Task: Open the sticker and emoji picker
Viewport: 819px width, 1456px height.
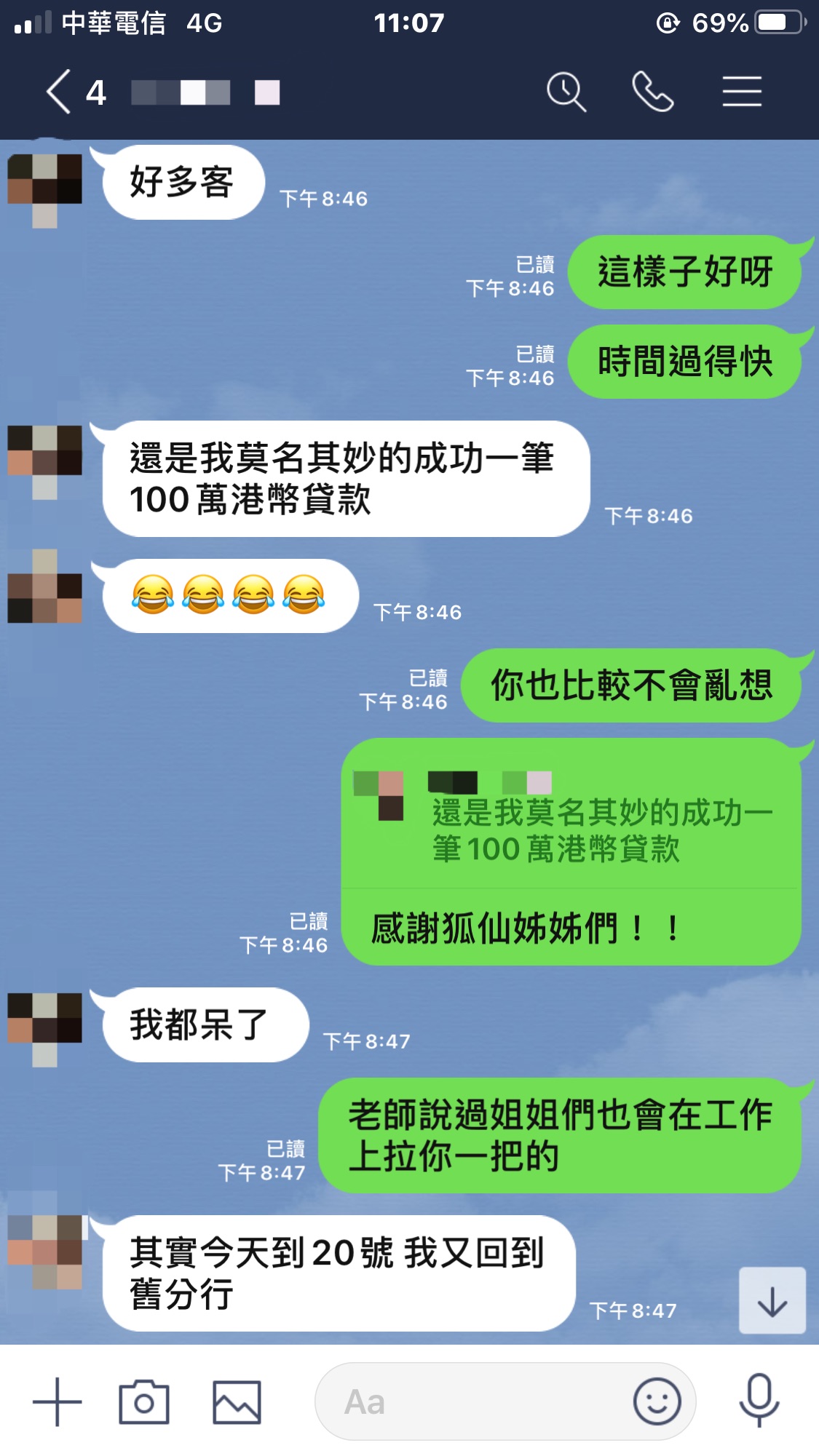Action: point(657,1401)
